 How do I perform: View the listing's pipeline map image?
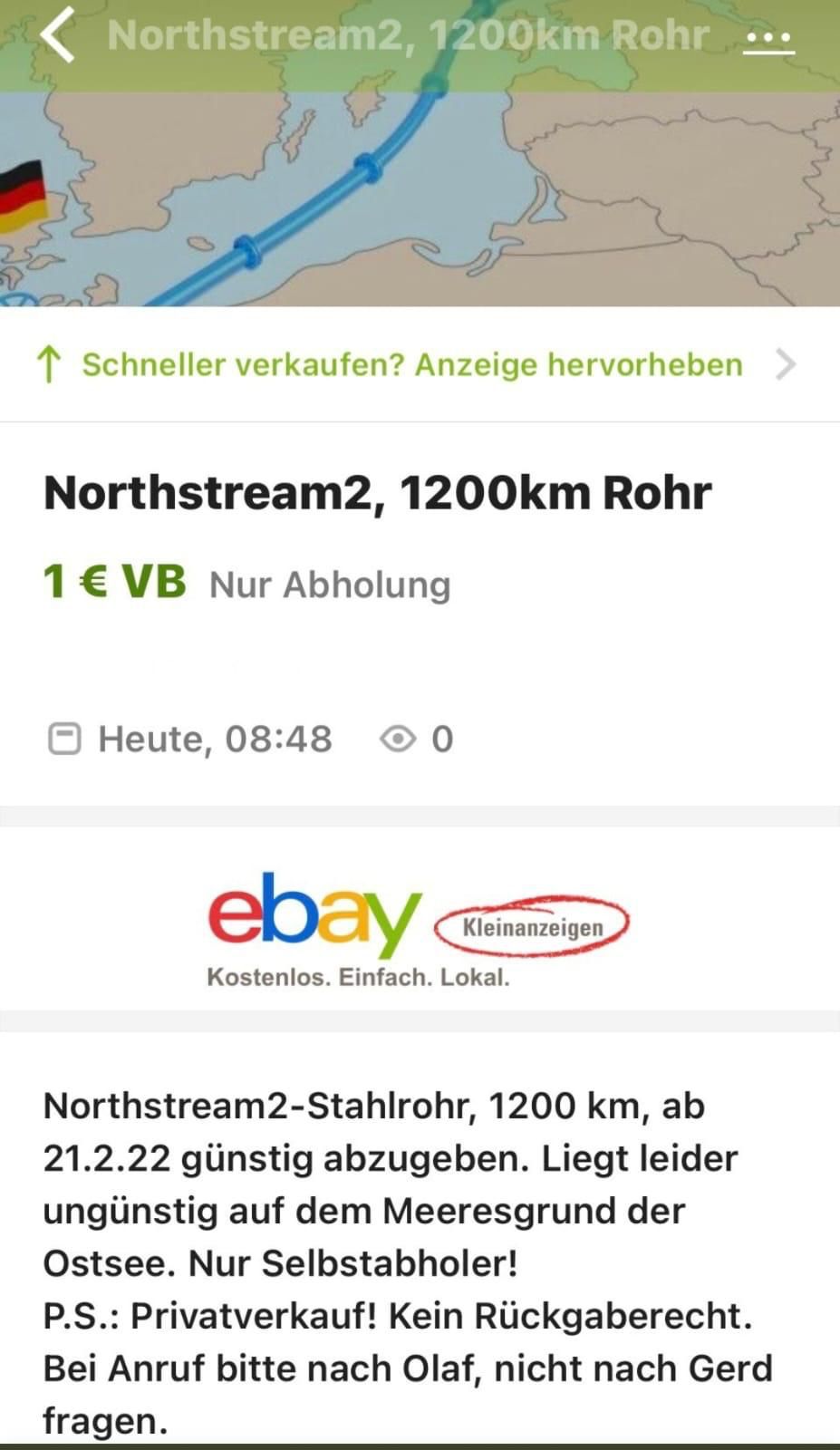[420, 199]
